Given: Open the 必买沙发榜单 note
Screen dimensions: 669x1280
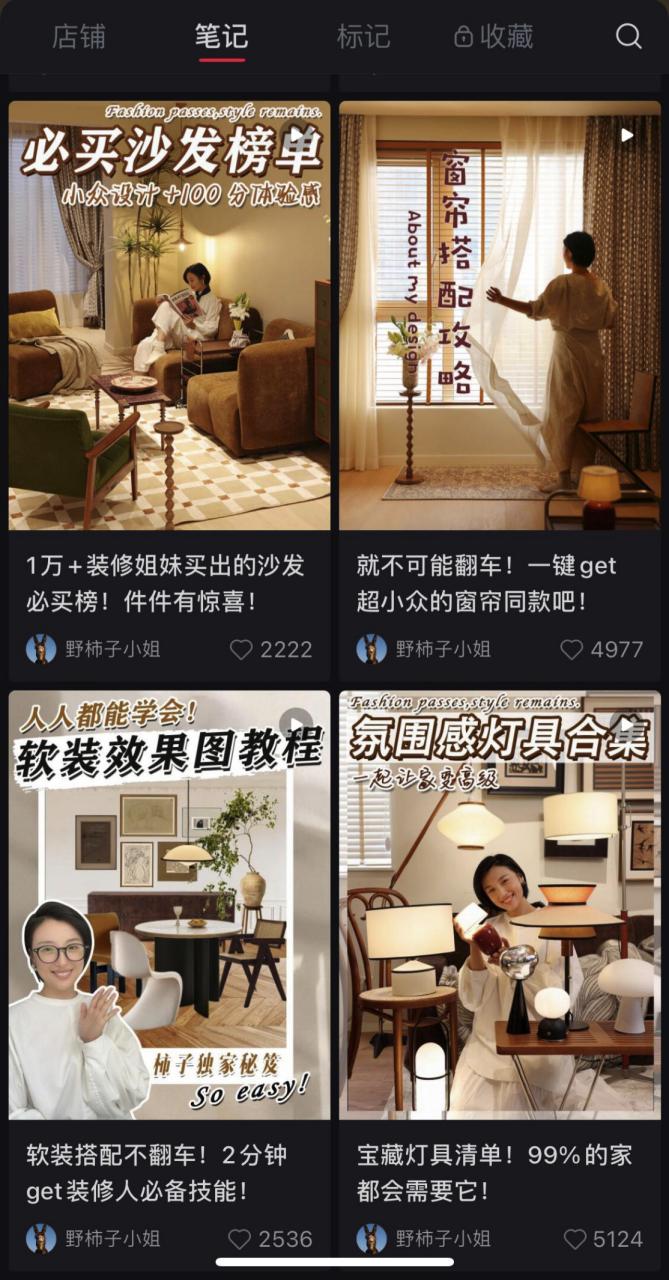Looking at the screenshot, I should 169,315.
